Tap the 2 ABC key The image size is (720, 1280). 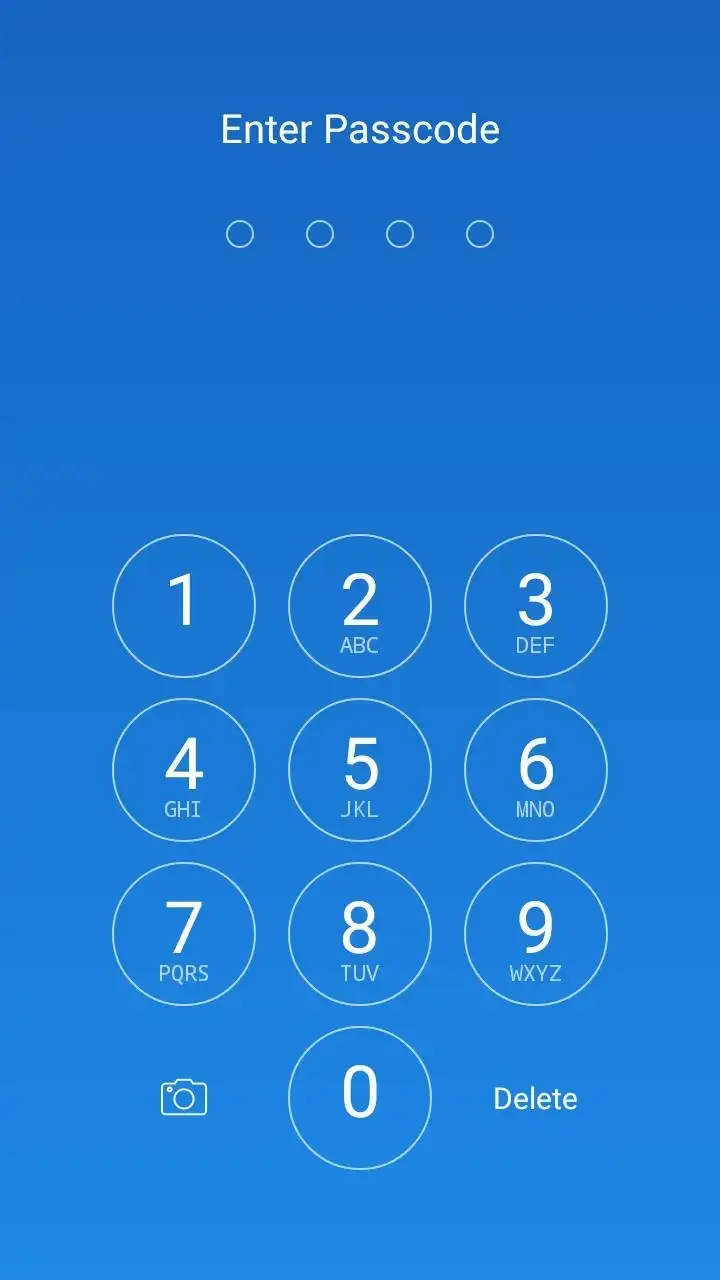[360, 606]
